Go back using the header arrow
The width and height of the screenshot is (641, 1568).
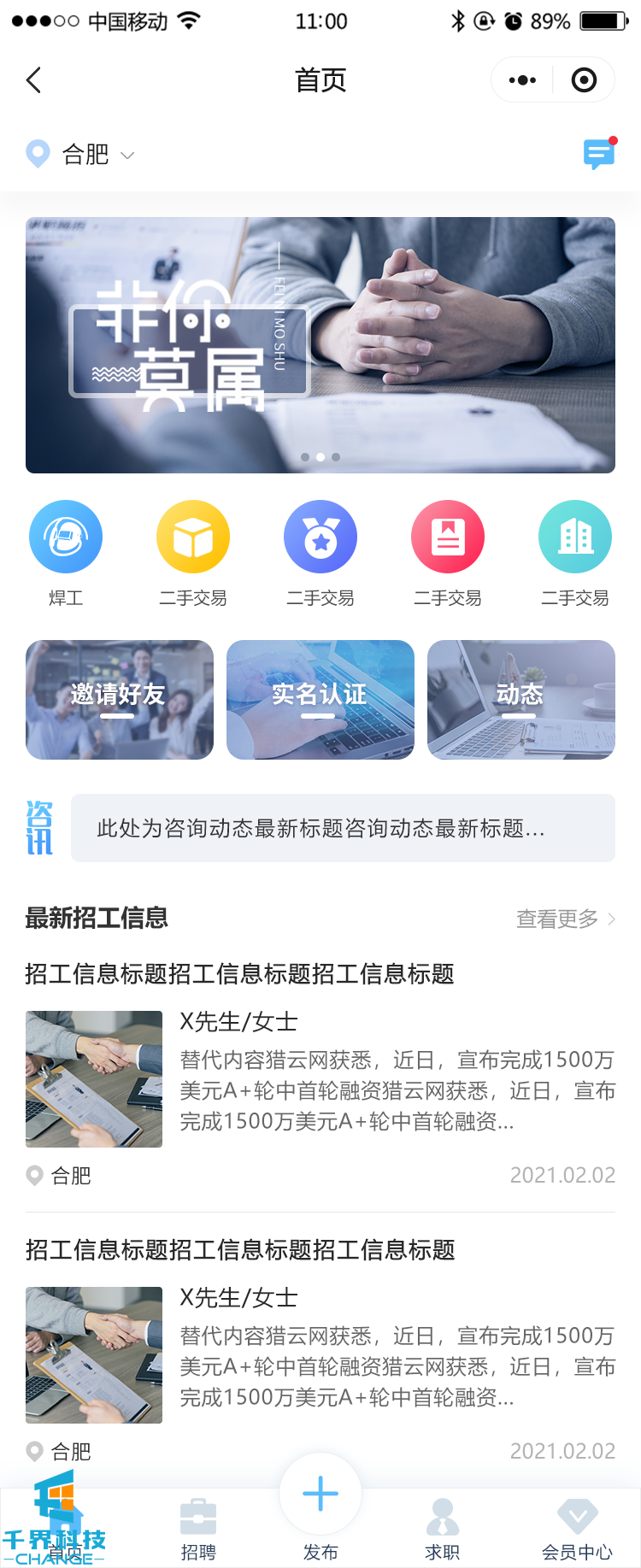click(x=34, y=80)
